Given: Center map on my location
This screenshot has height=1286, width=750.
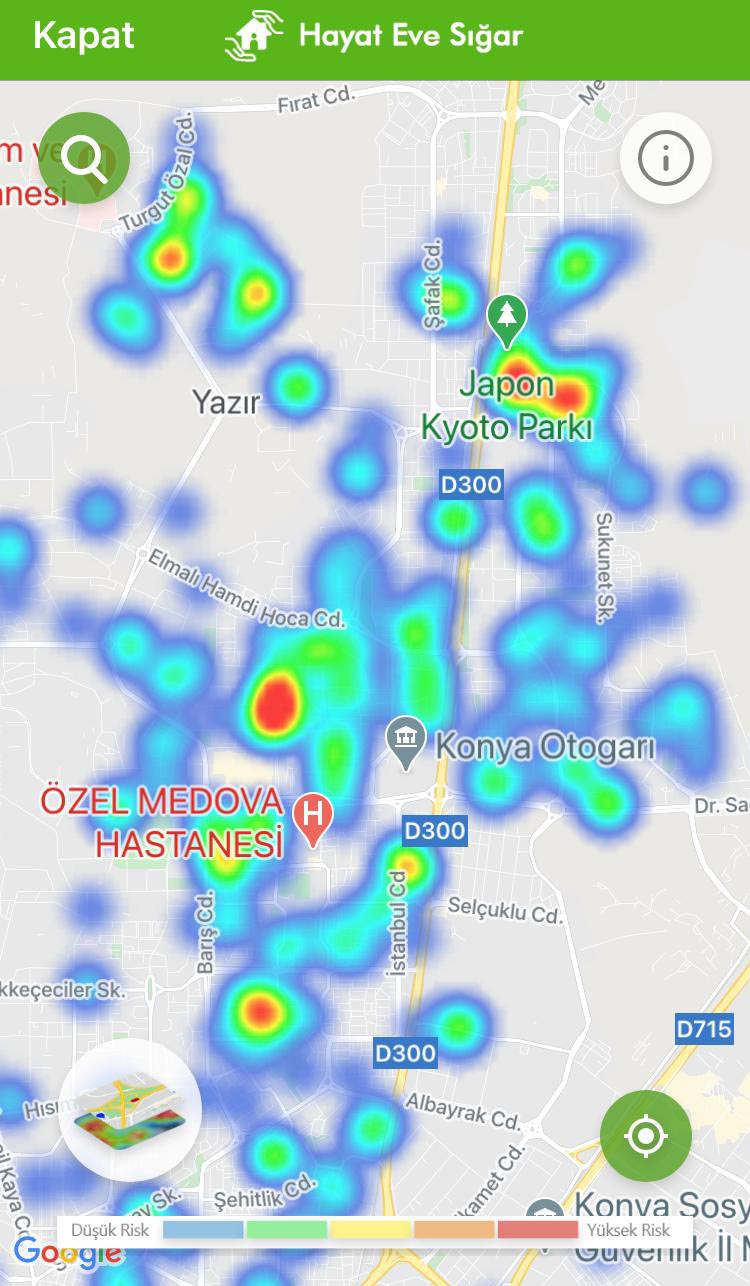Looking at the screenshot, I should click(645, 1136).
